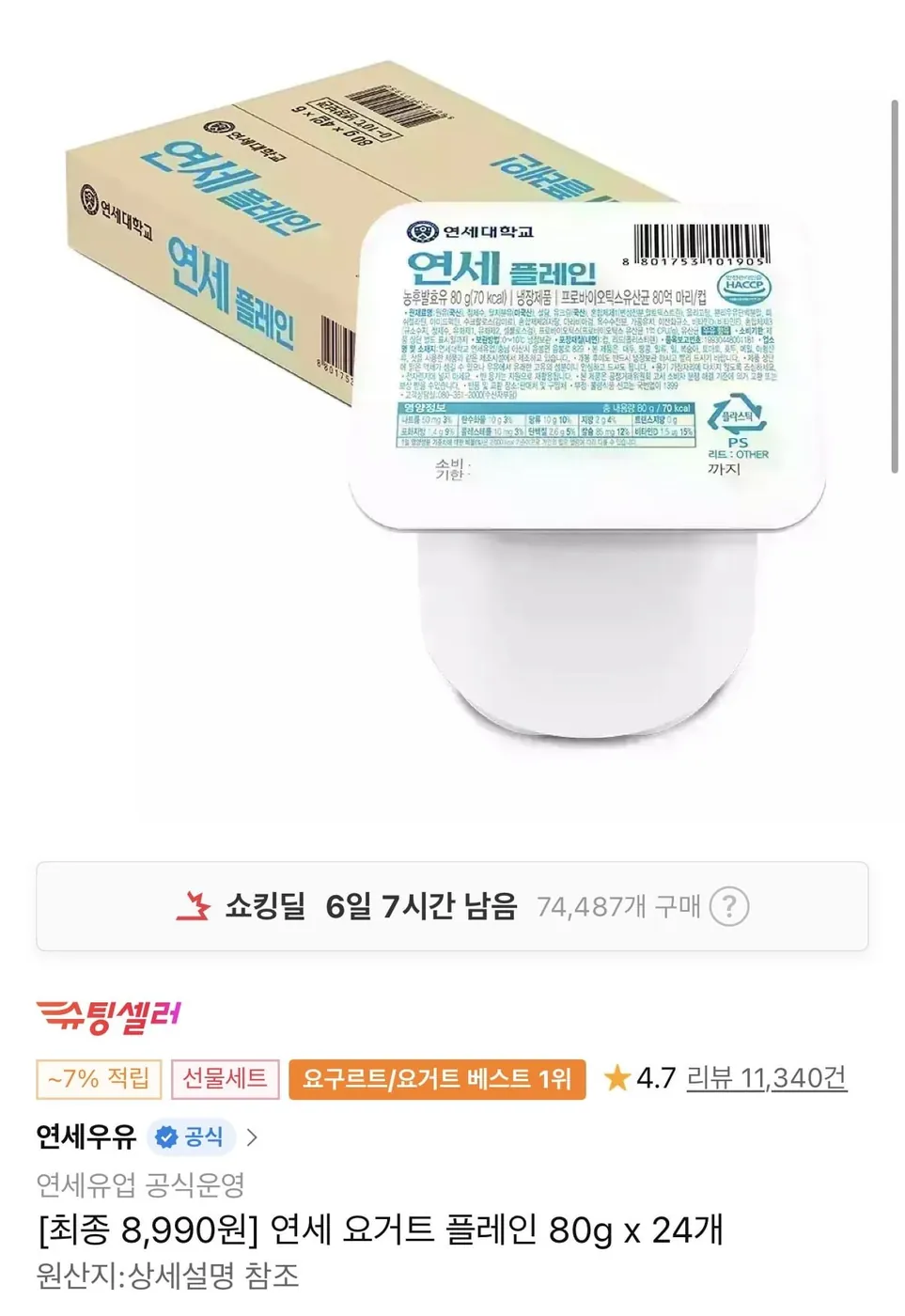The height and width of the screenshot is (1316, 905).
Task: Click the 쇼킹딜 deal flash icon
Action: point(196,905)
